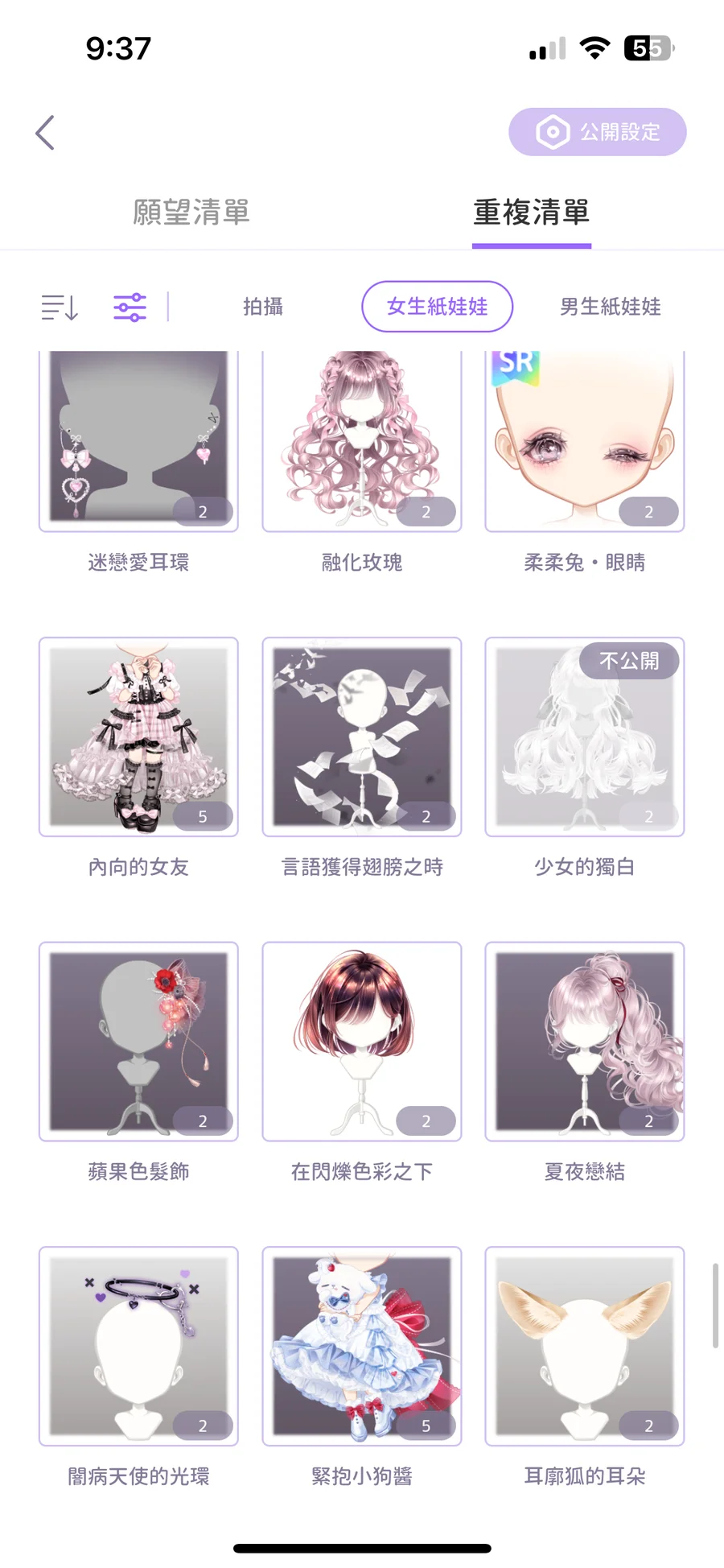
Task: Open the 少女的獨白 private item
Action: click(584, 737)
